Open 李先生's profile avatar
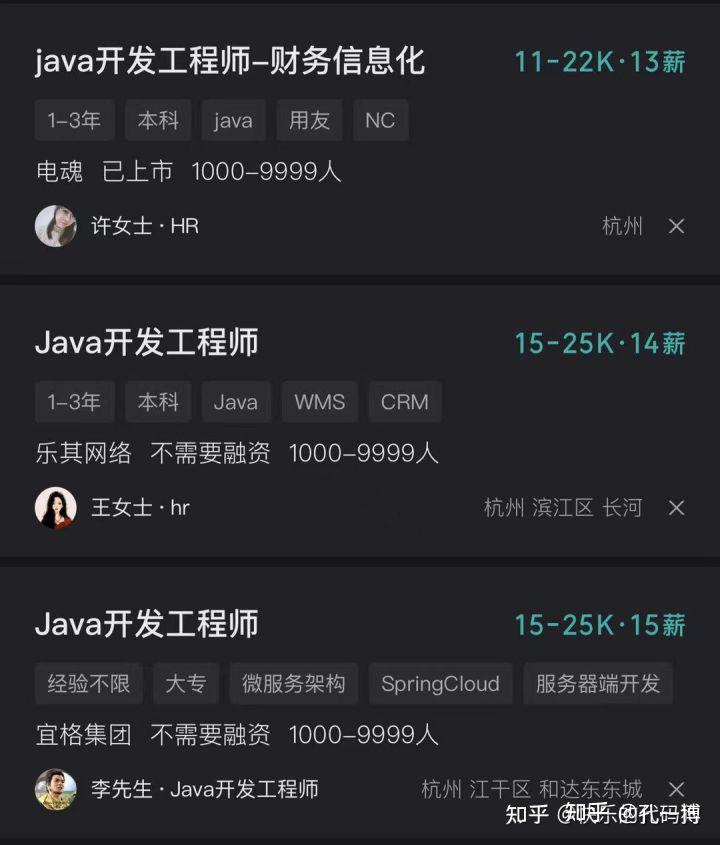Viewport: 720px width, 845px height. pos(55,790)
